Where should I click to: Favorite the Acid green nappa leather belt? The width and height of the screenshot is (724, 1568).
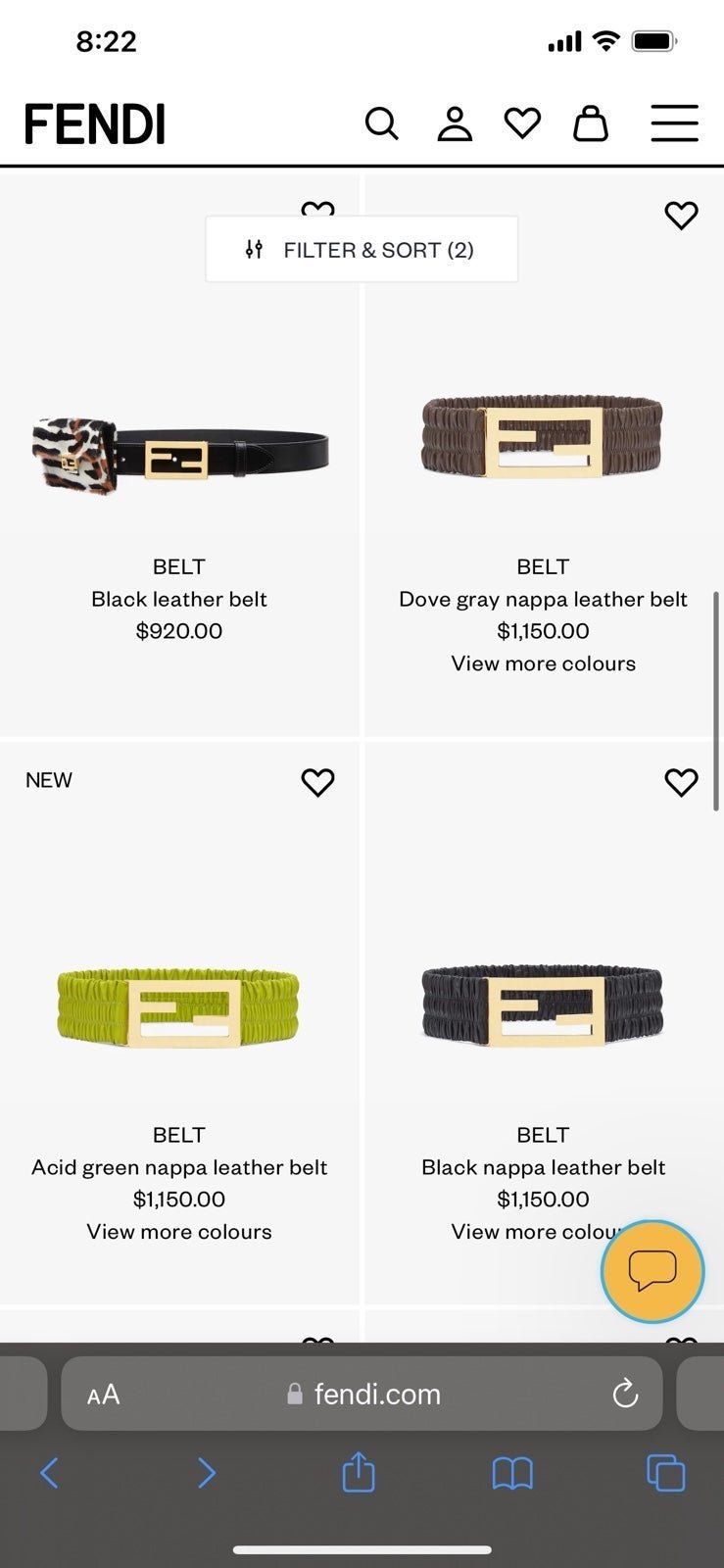(x=317, y=782)
